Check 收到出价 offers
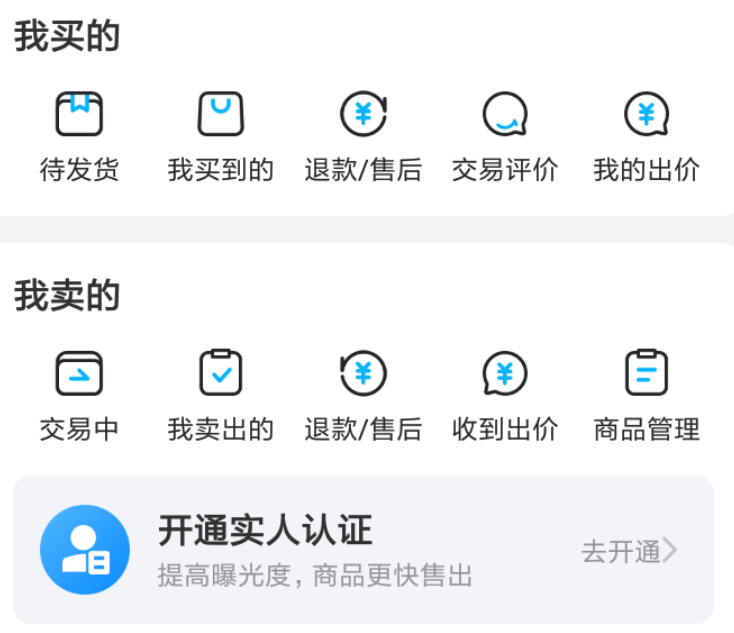 tap(505, 395)
